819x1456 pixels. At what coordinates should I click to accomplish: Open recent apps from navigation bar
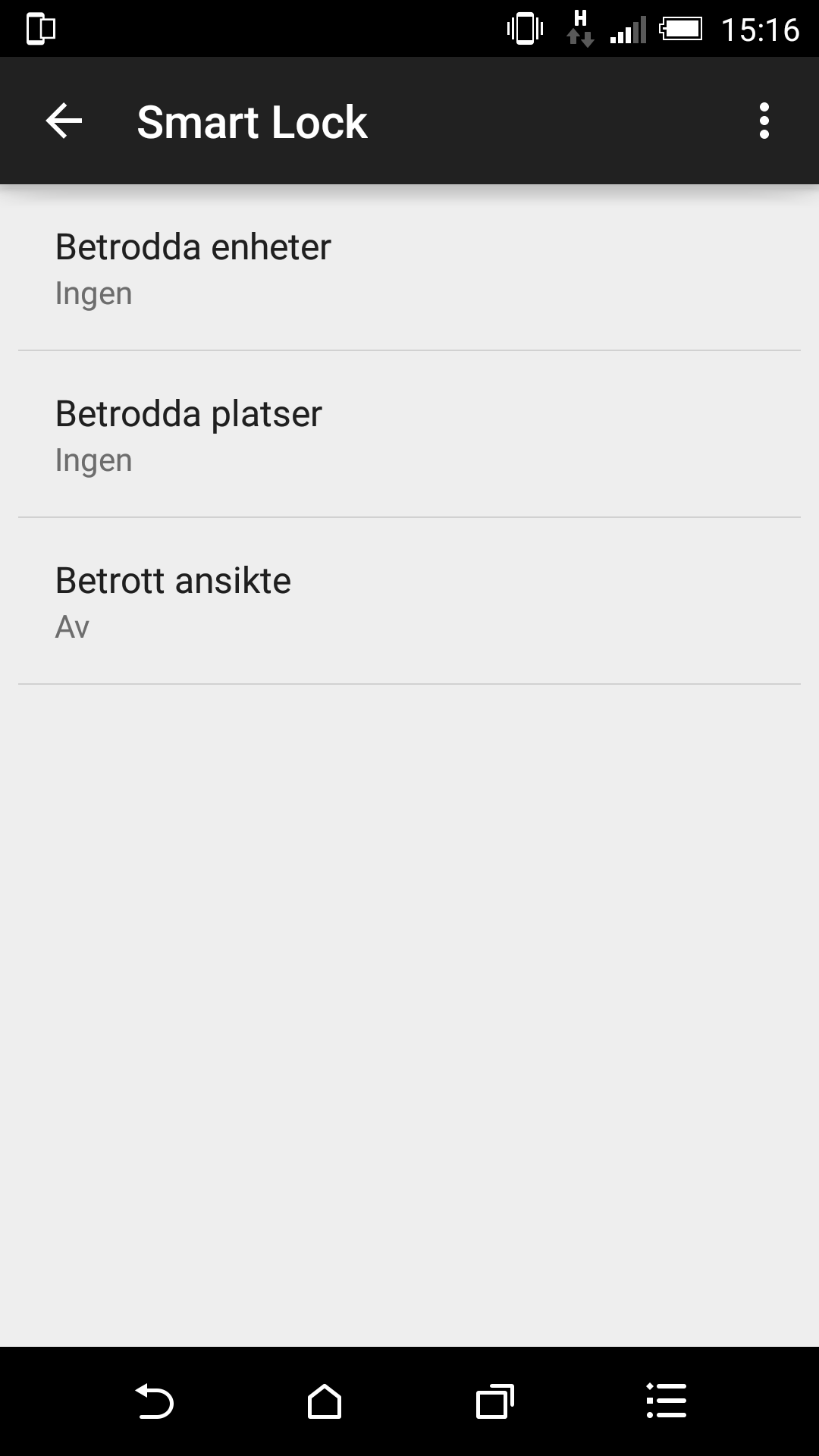(495, 1401)
